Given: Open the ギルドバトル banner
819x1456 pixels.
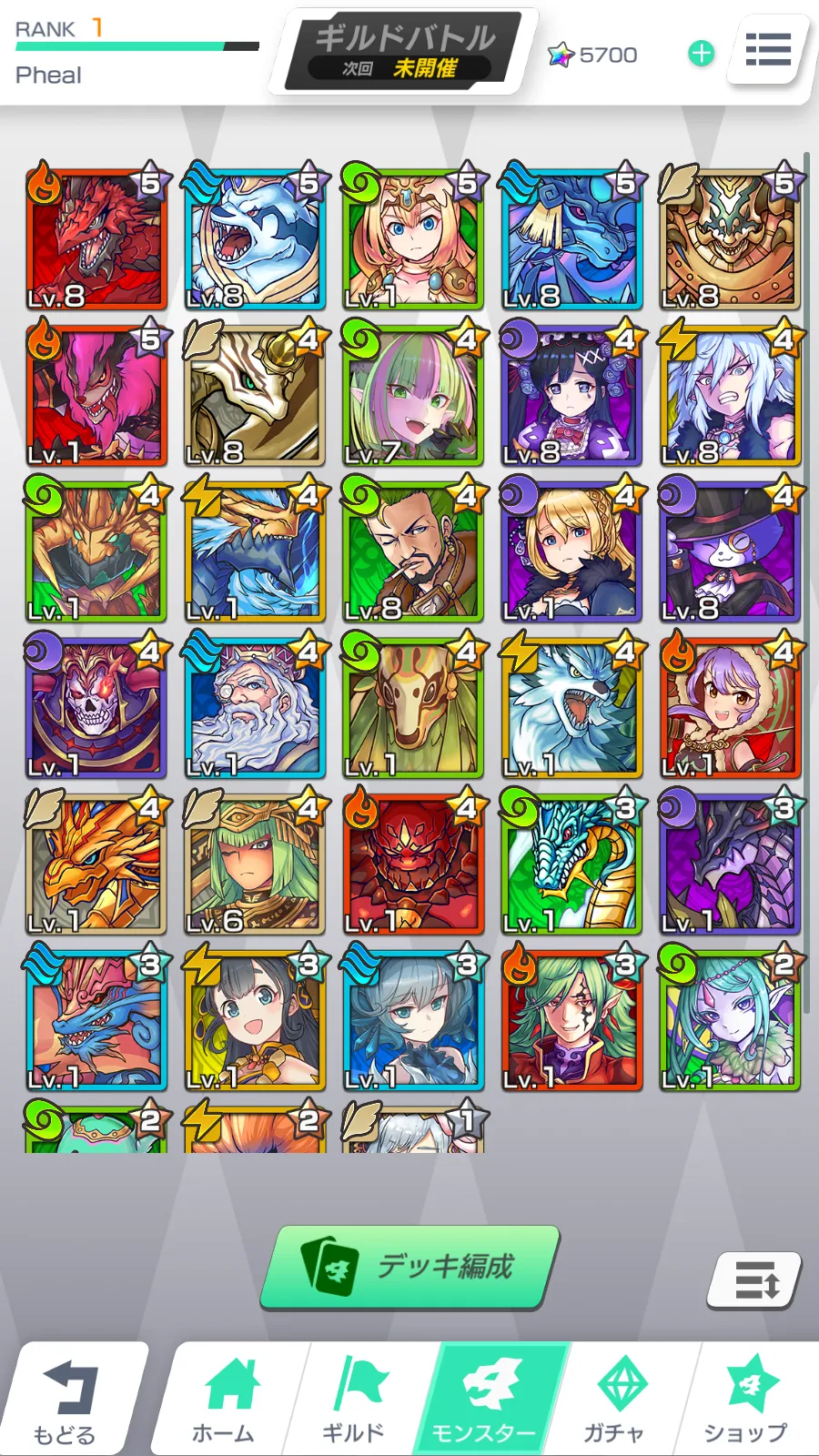Looking at the screenshot, I should [x=404, y=53].
